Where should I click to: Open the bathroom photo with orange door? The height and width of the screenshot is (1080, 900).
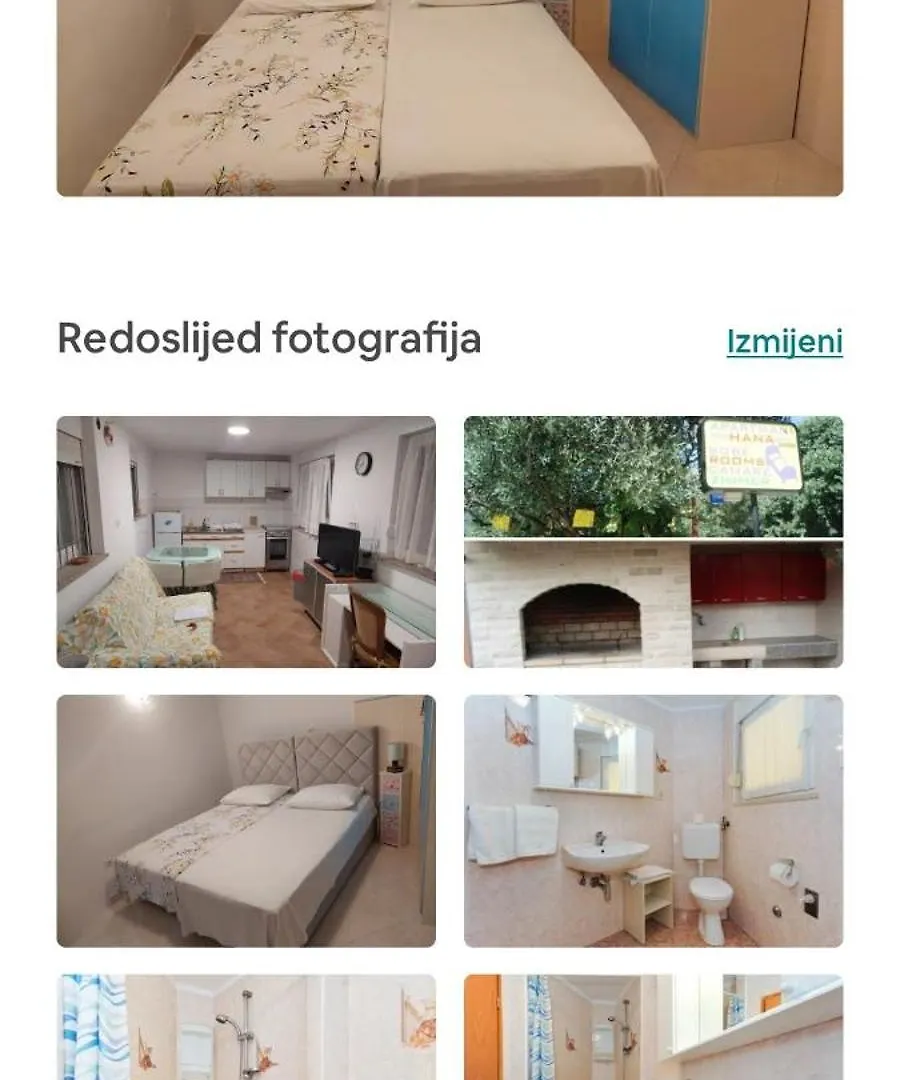[653, 1027]
